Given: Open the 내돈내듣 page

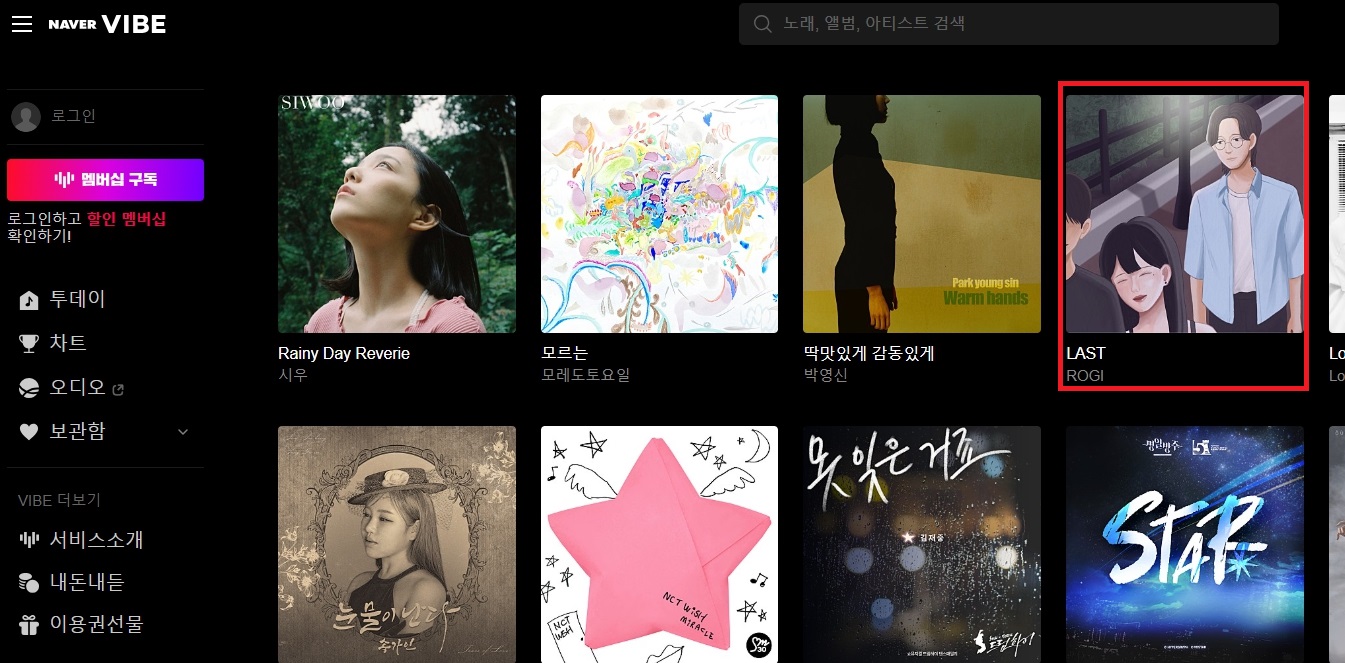Looking at the screenshot, I should (x=87, y=582).
